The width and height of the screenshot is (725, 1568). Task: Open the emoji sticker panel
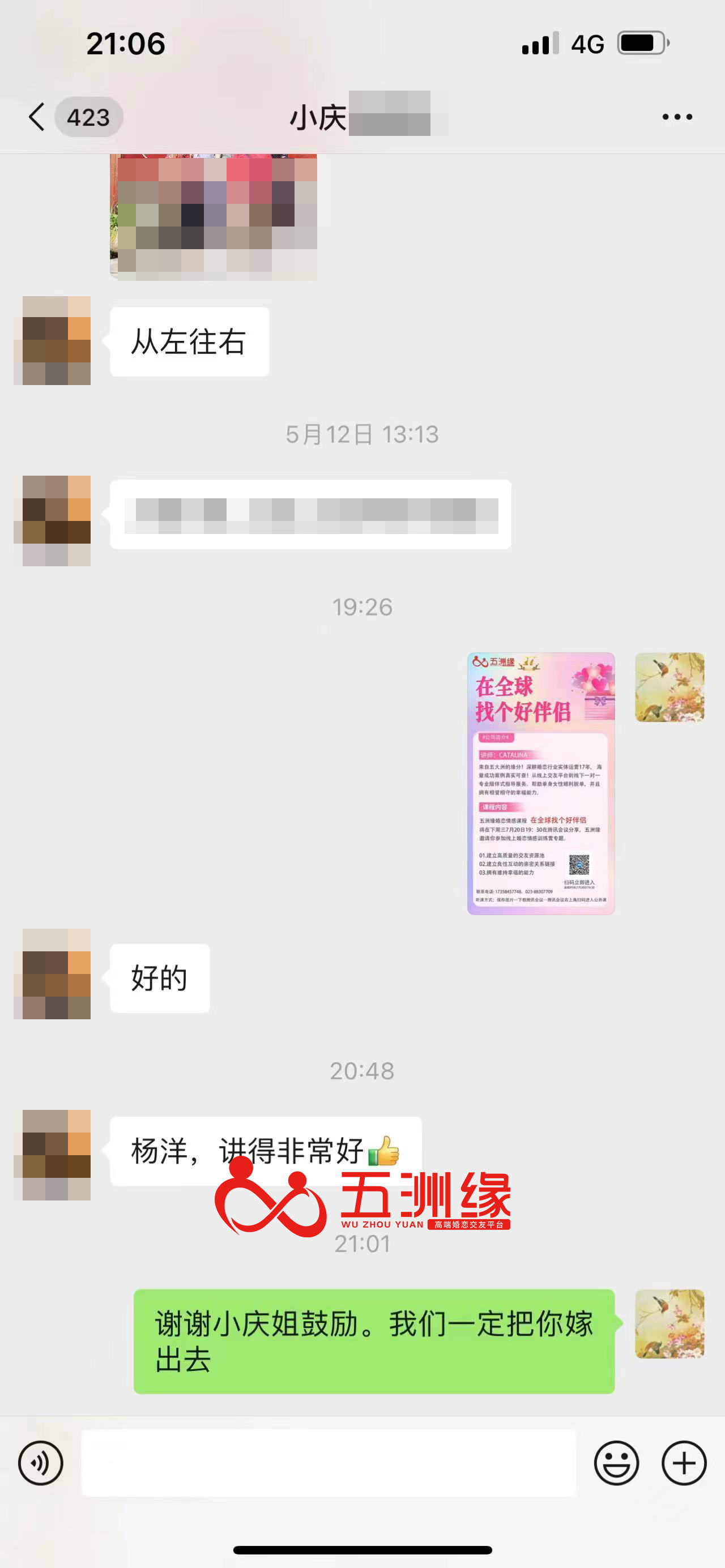[x=616, y=1463]
